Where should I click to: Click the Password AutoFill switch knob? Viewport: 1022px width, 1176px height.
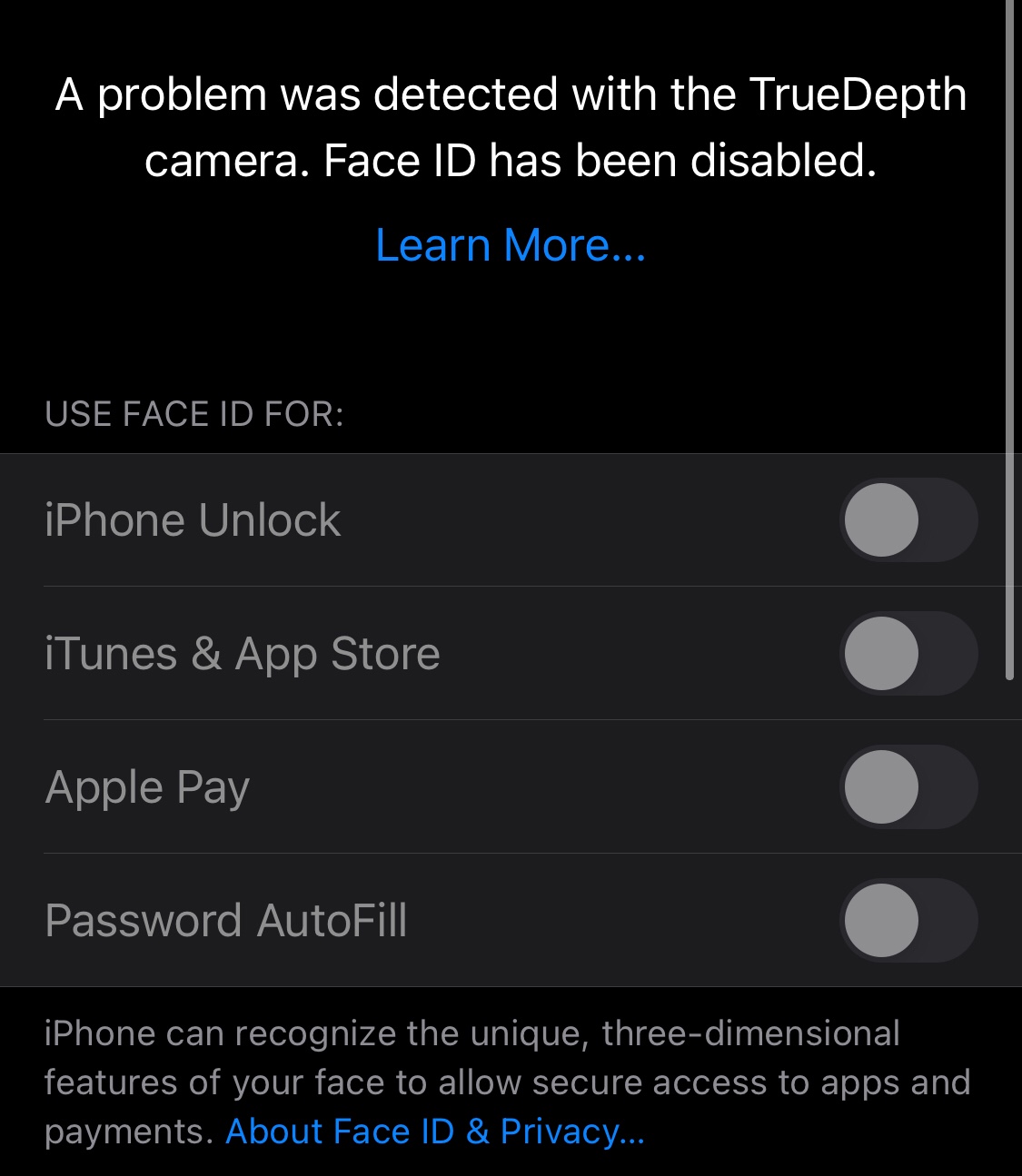tap(879, 921)
